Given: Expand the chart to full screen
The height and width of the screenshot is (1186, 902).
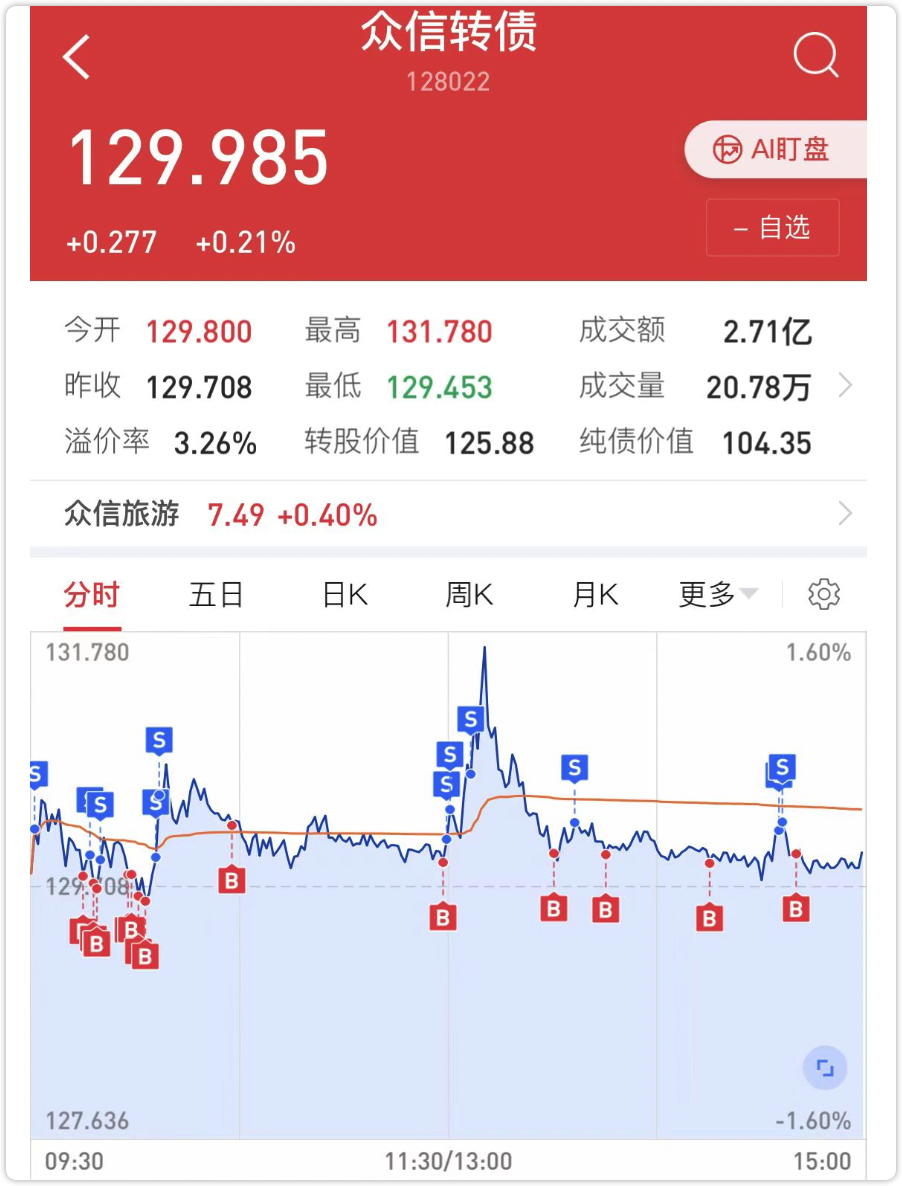Looking at the screenshot, I should (825, 1068).
